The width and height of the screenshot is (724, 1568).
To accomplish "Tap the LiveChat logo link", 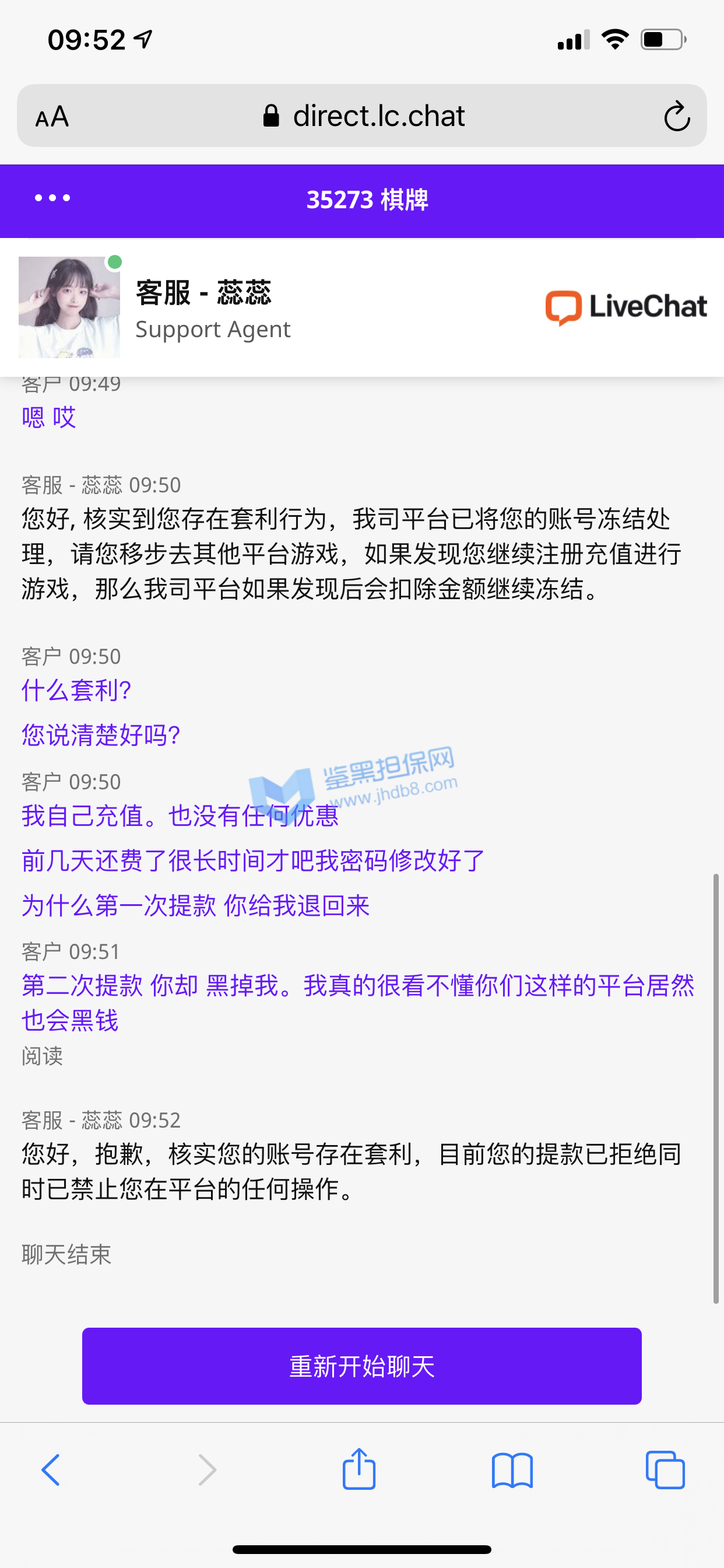I will point(625,307).
